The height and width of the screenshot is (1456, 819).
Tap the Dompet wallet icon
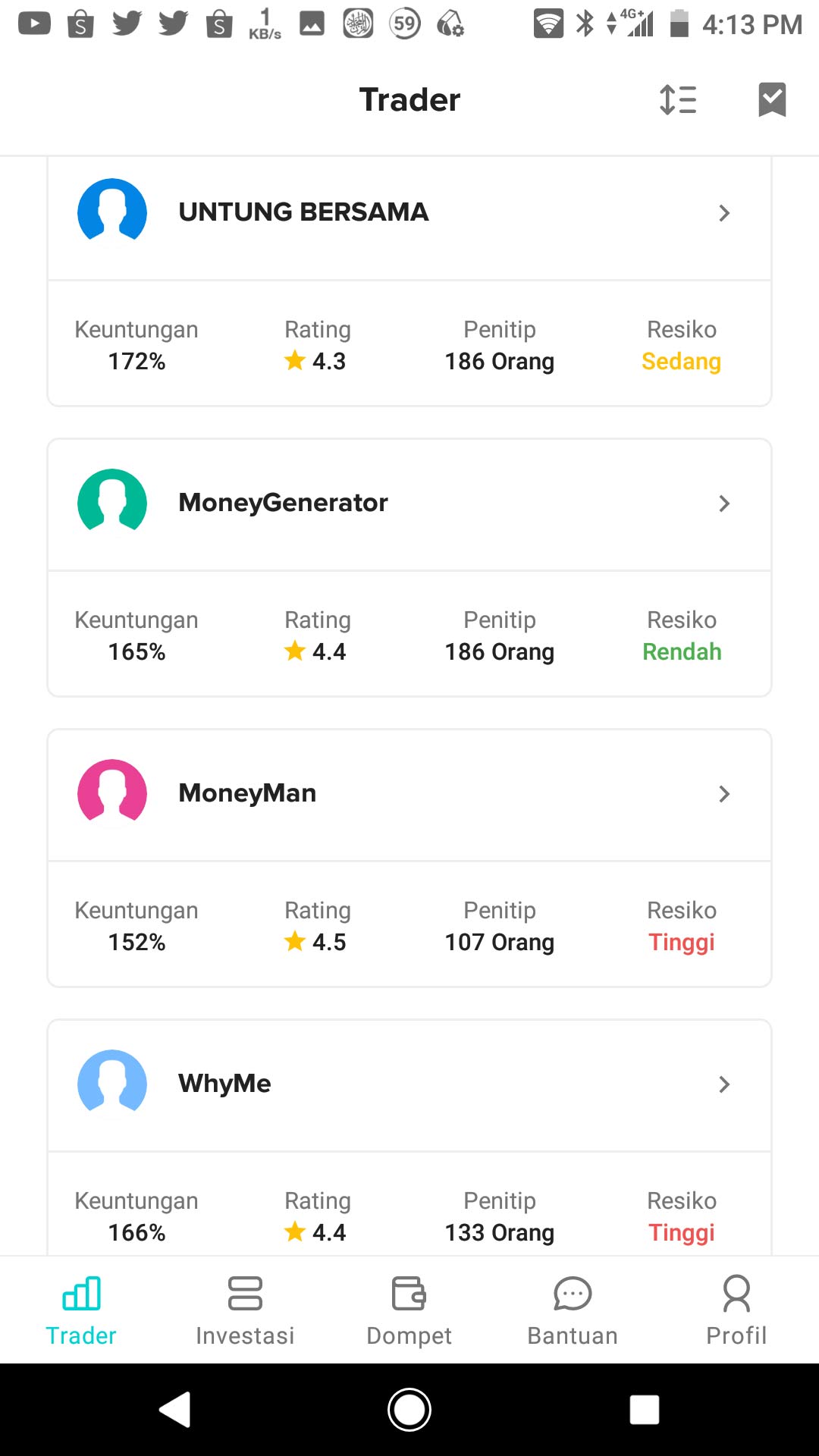[409, 1293]
